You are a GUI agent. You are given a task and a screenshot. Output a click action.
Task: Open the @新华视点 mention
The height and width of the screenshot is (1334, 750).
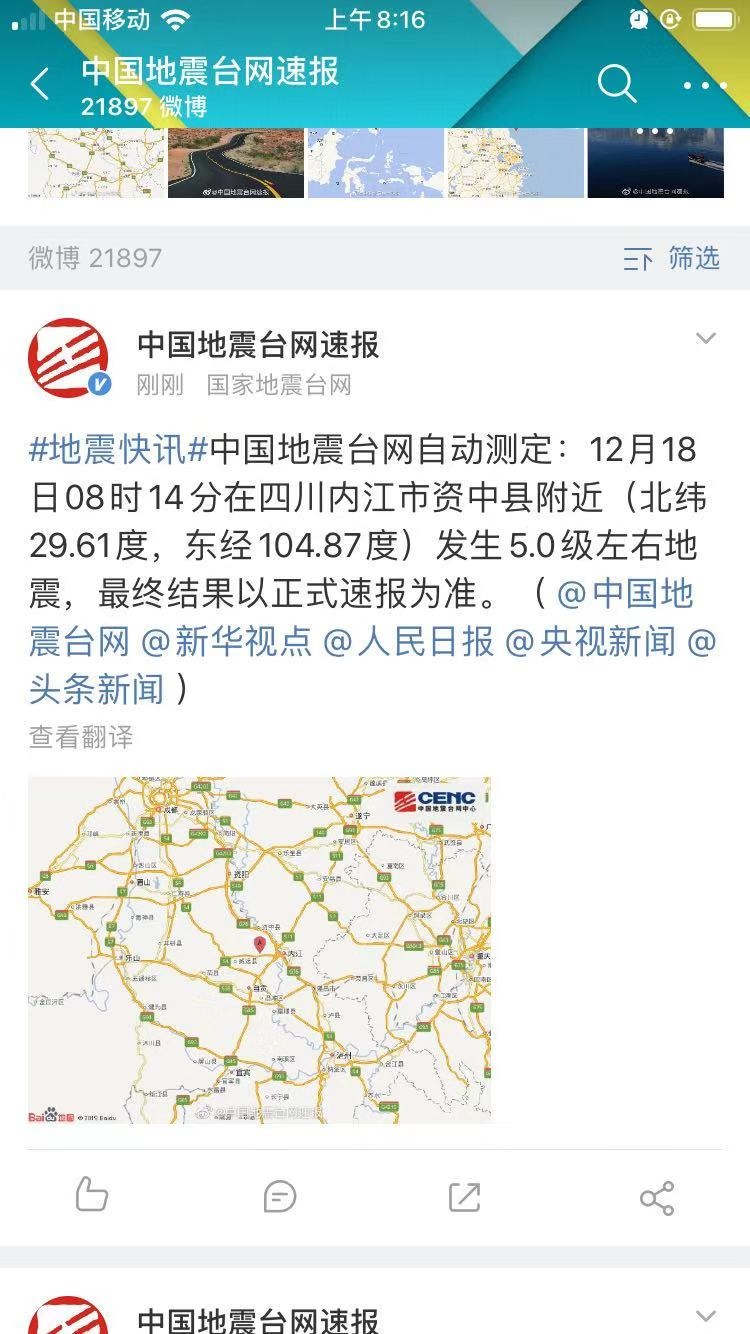point(226,641)
